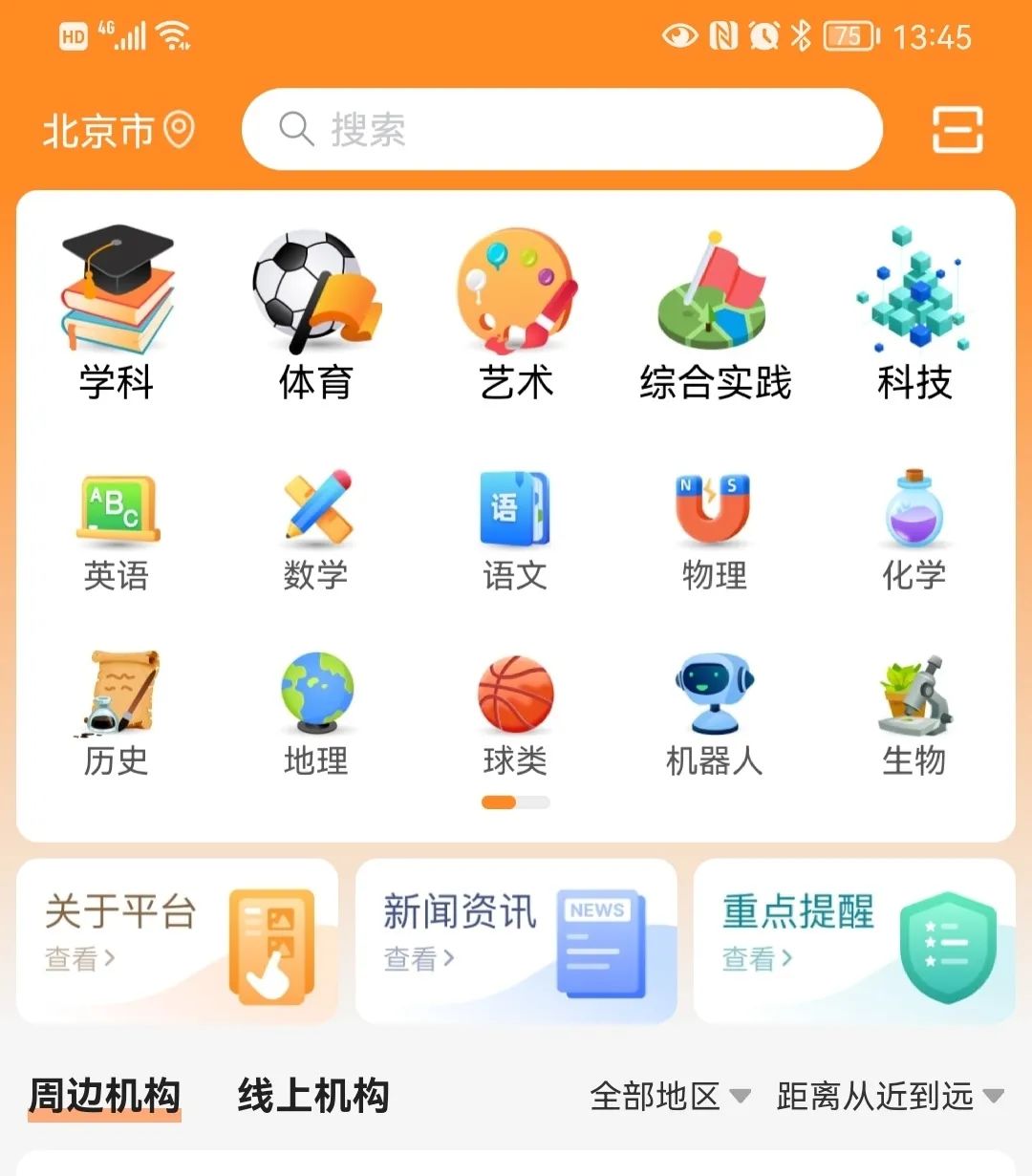Expand the 全部地区 filter

670,1096
